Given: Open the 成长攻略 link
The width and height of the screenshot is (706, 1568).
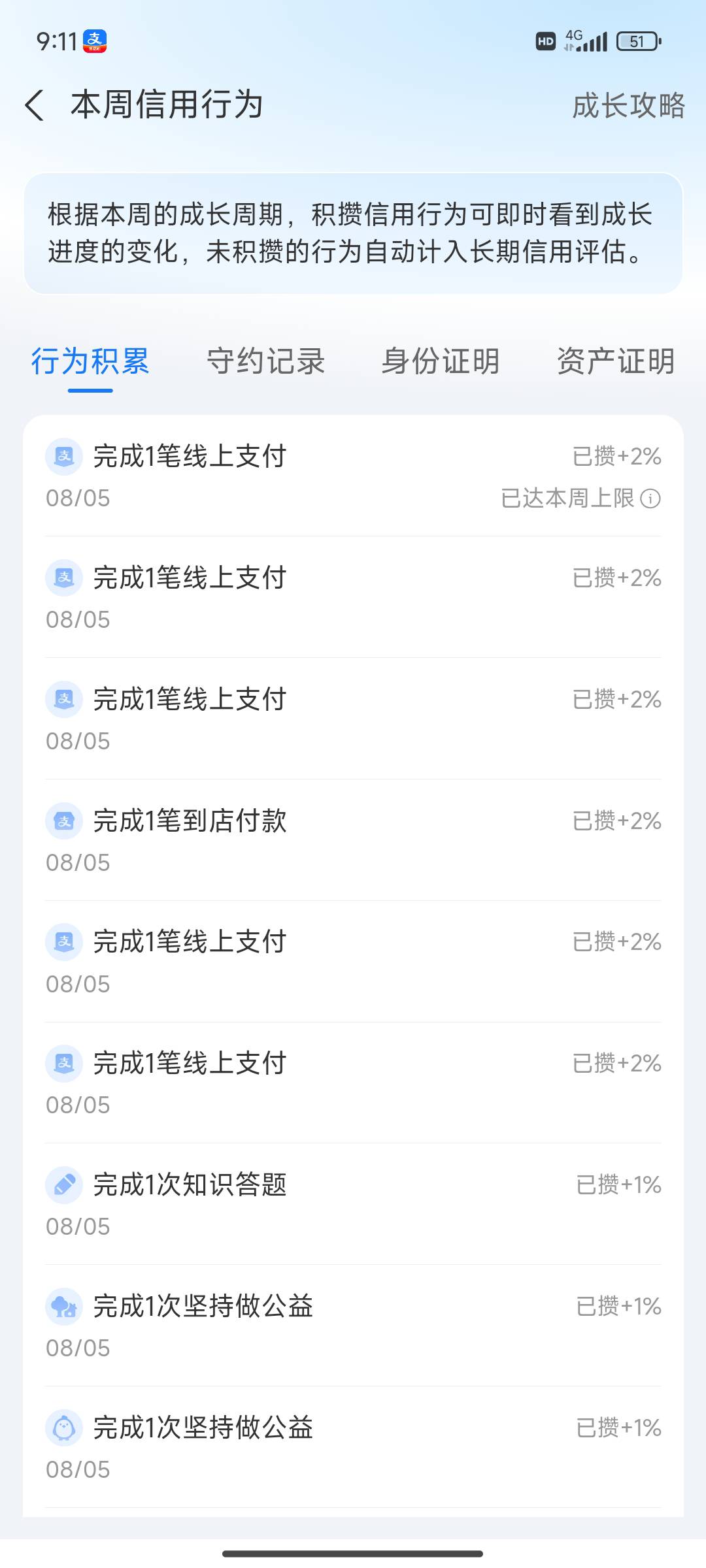Looking at the screenshot, I should click(x=628, y=105).
